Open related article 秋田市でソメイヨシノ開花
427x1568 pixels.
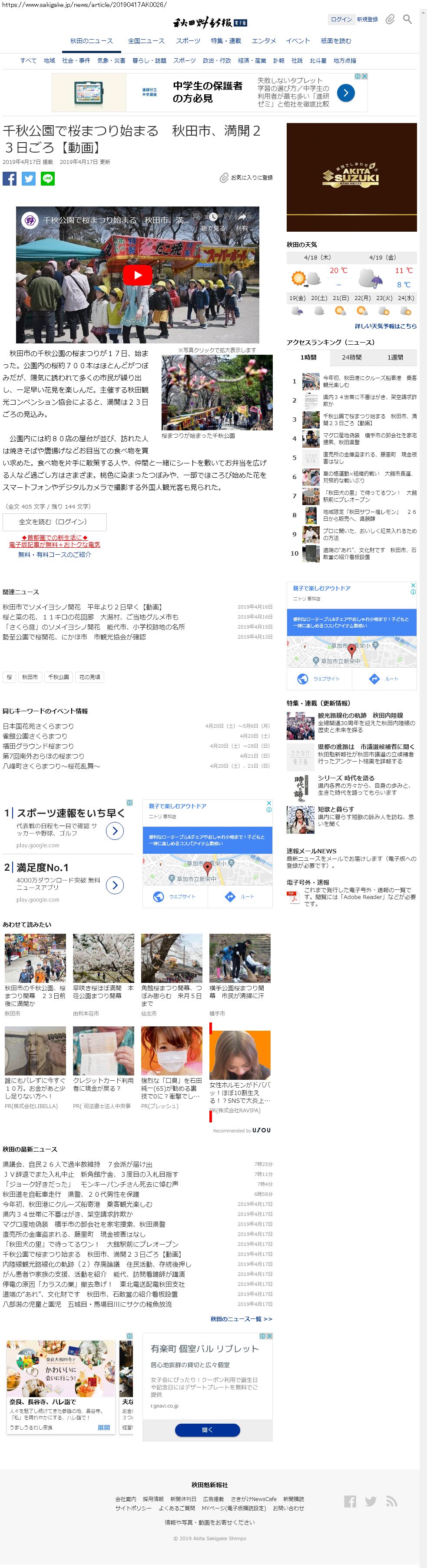coord(82,607)
